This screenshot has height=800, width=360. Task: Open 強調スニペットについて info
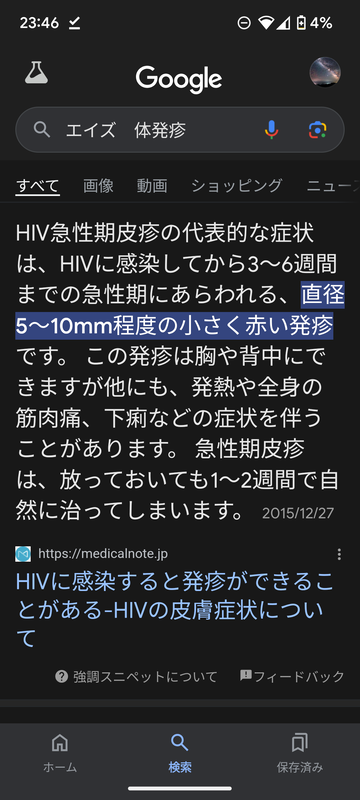[136, 677]
